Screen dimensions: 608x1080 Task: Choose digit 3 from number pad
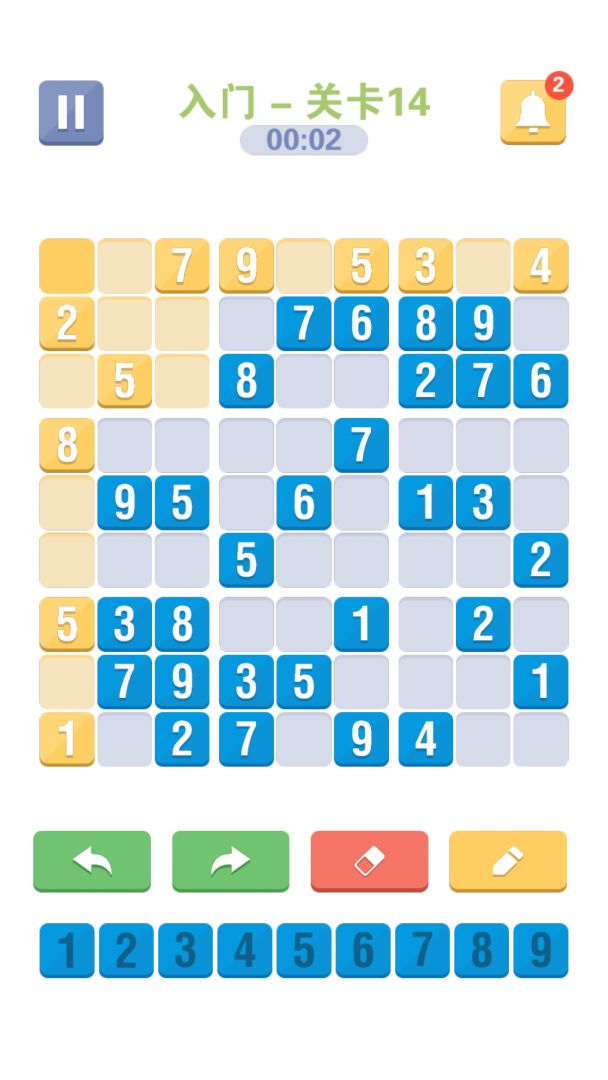click(x=186, y=950)
